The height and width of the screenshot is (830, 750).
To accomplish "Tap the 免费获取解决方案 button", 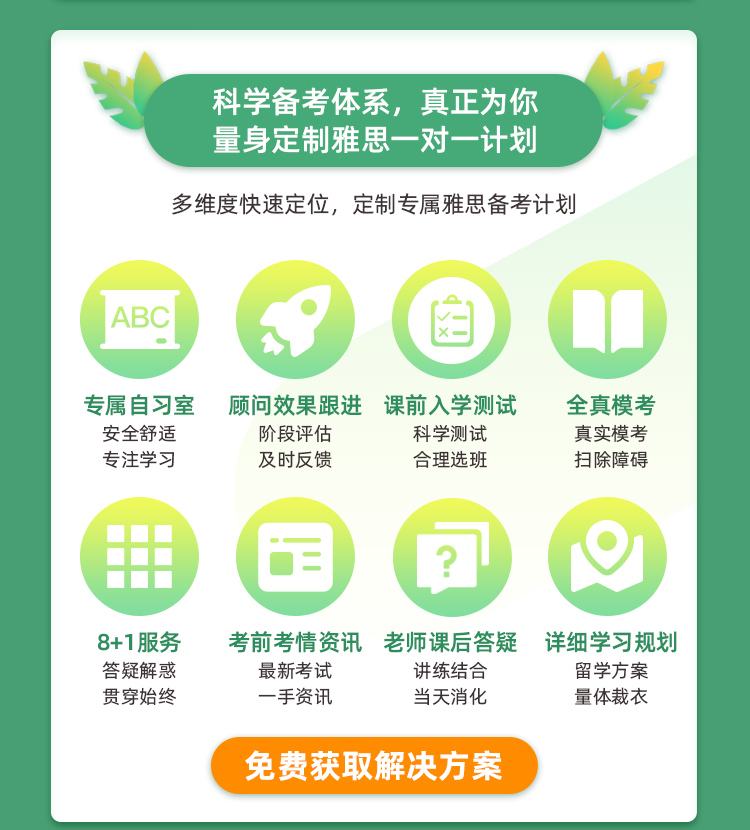I will (x=374, y=766).
